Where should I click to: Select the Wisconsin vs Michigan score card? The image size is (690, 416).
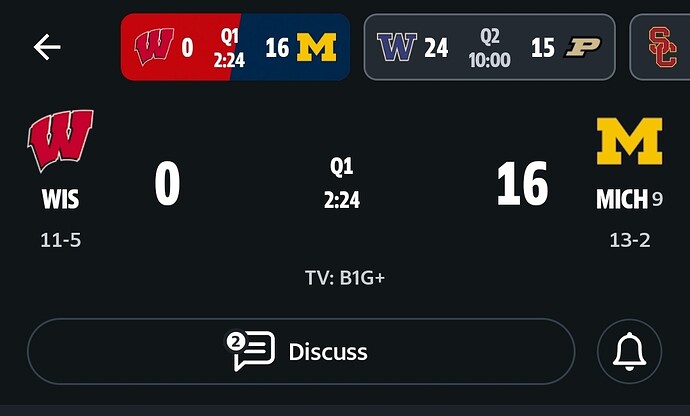235,47
